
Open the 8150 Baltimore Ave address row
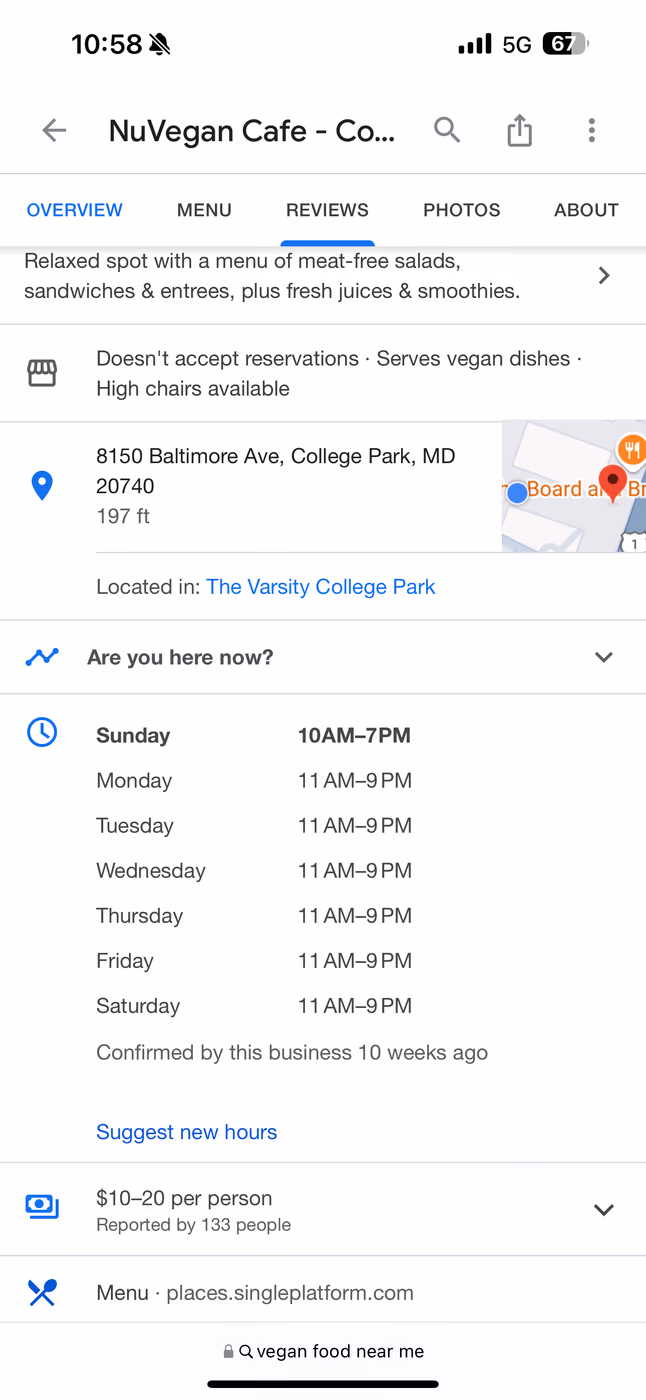251,486
